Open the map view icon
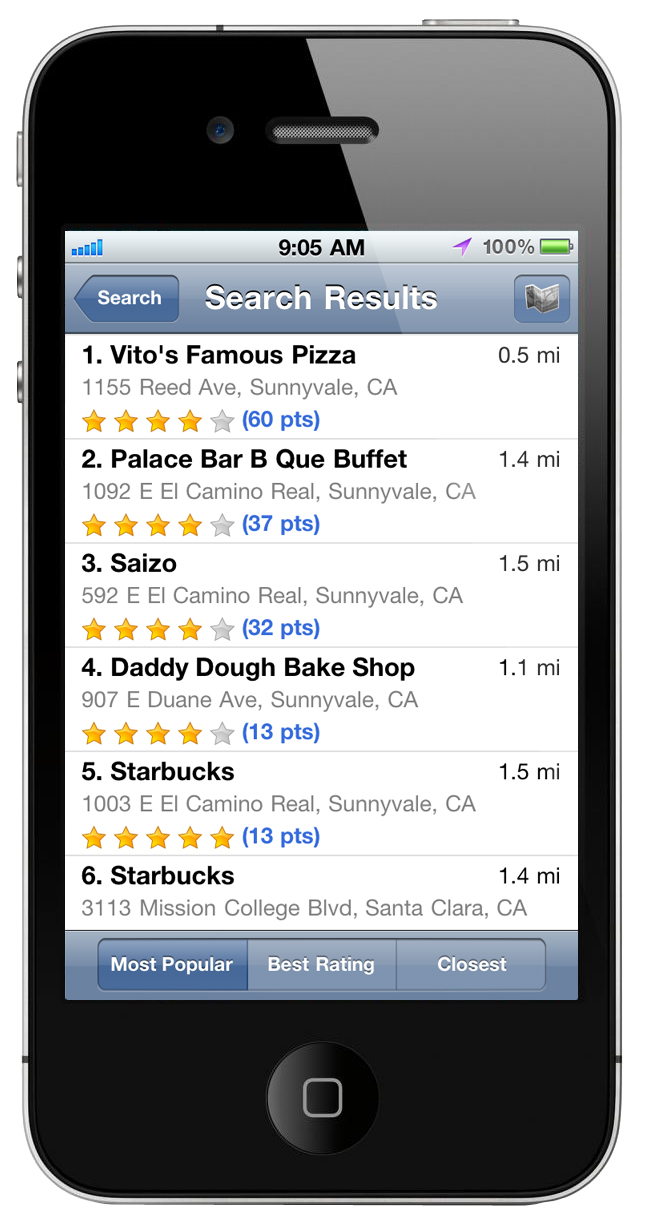The width and height of the screenshot is (648, 1224). tap(542, 298)
